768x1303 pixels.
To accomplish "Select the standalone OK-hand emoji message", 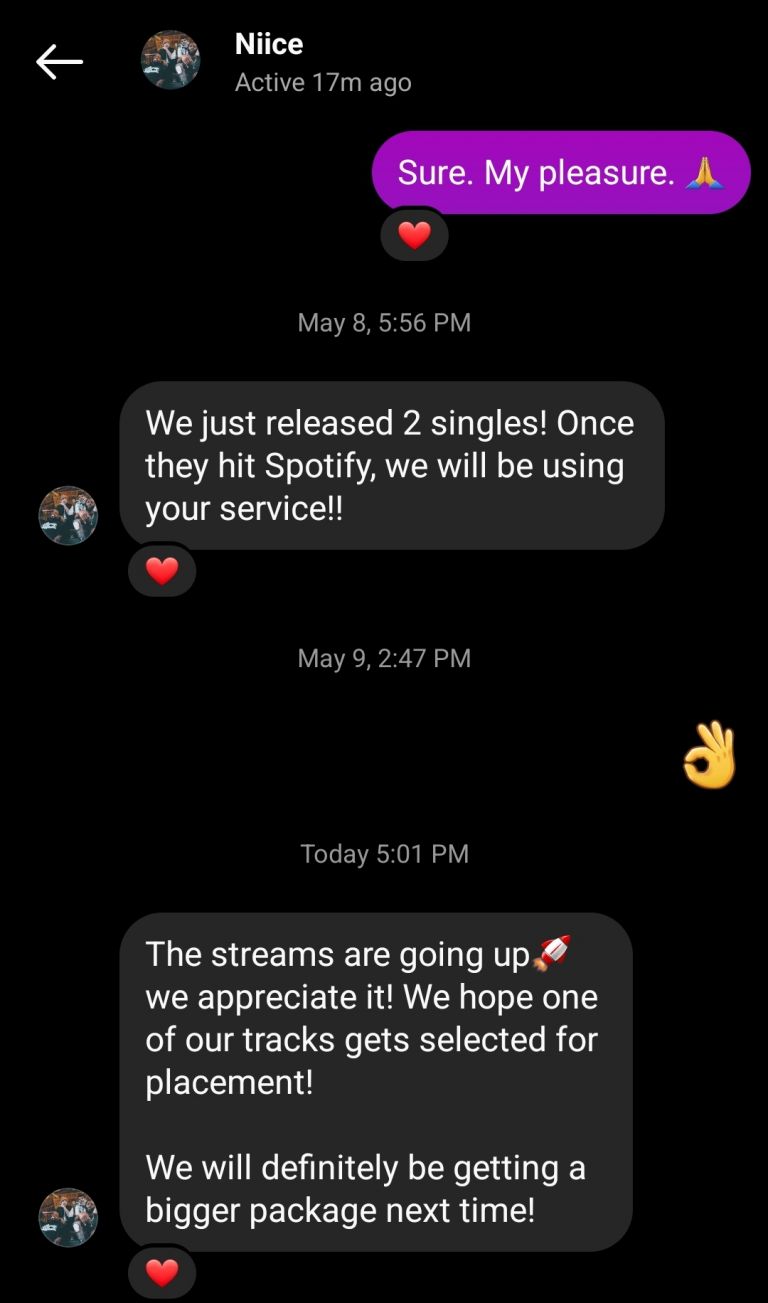I will (x=711, y=756).
